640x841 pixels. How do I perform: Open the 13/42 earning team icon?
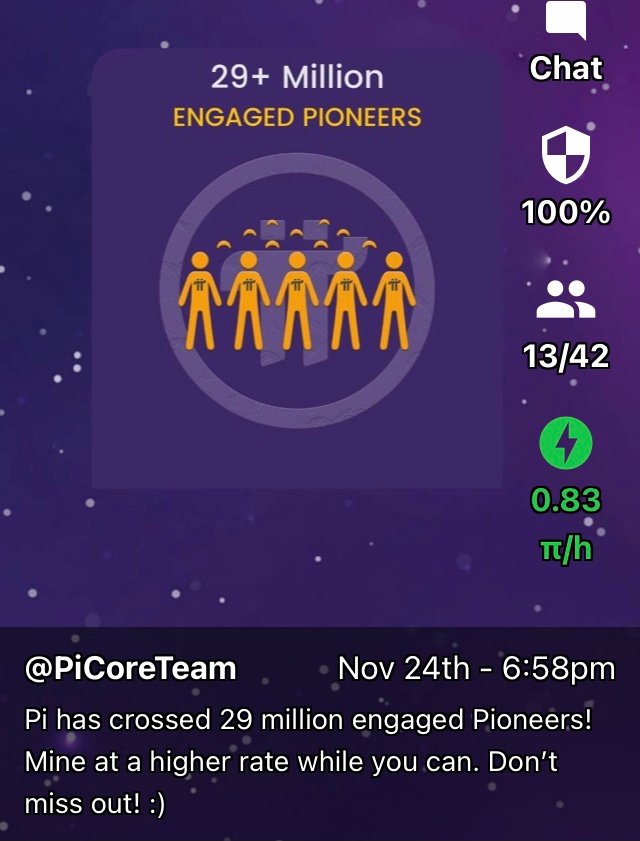click(566, 300)
